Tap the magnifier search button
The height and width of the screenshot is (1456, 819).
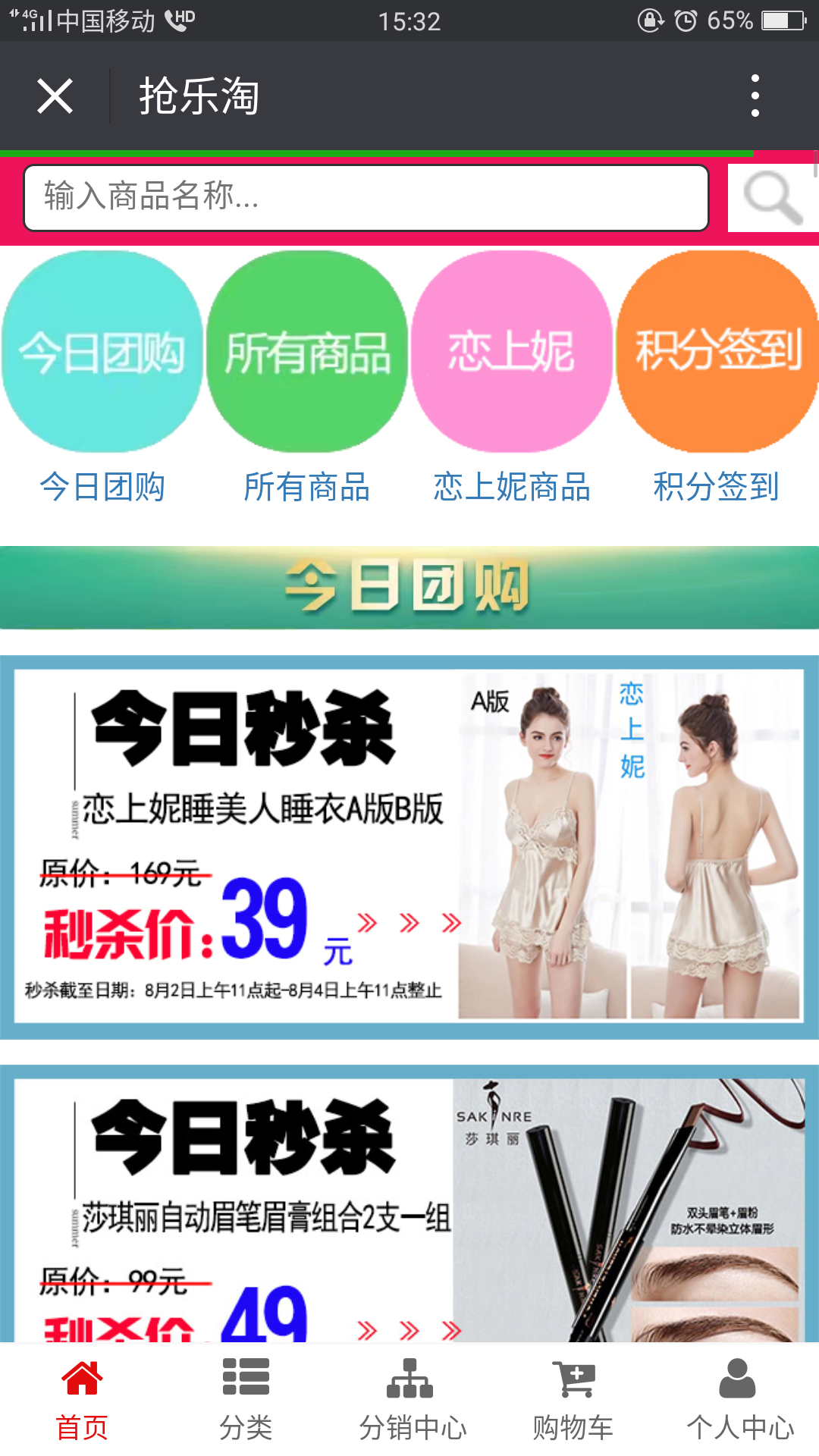[772, 198]
